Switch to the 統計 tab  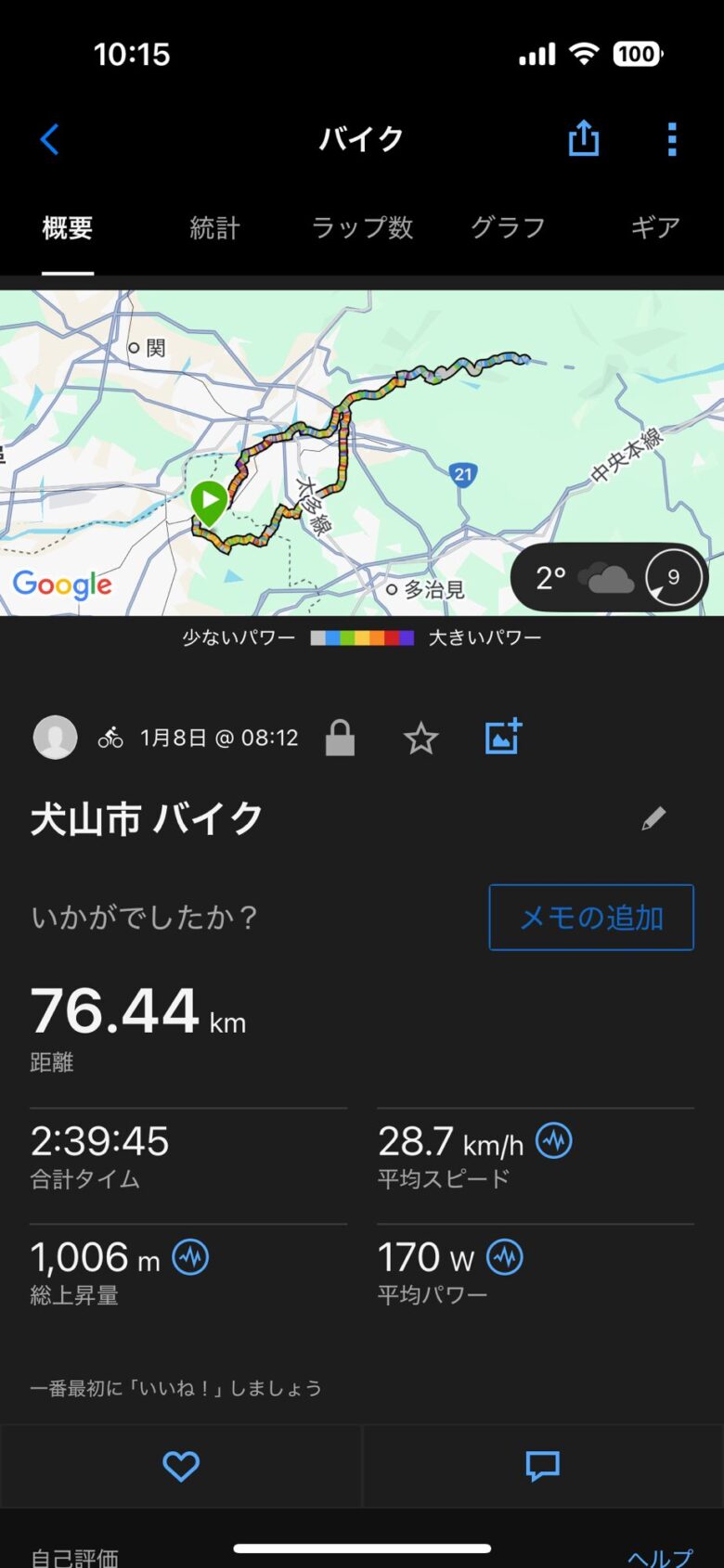coord(214,228)
